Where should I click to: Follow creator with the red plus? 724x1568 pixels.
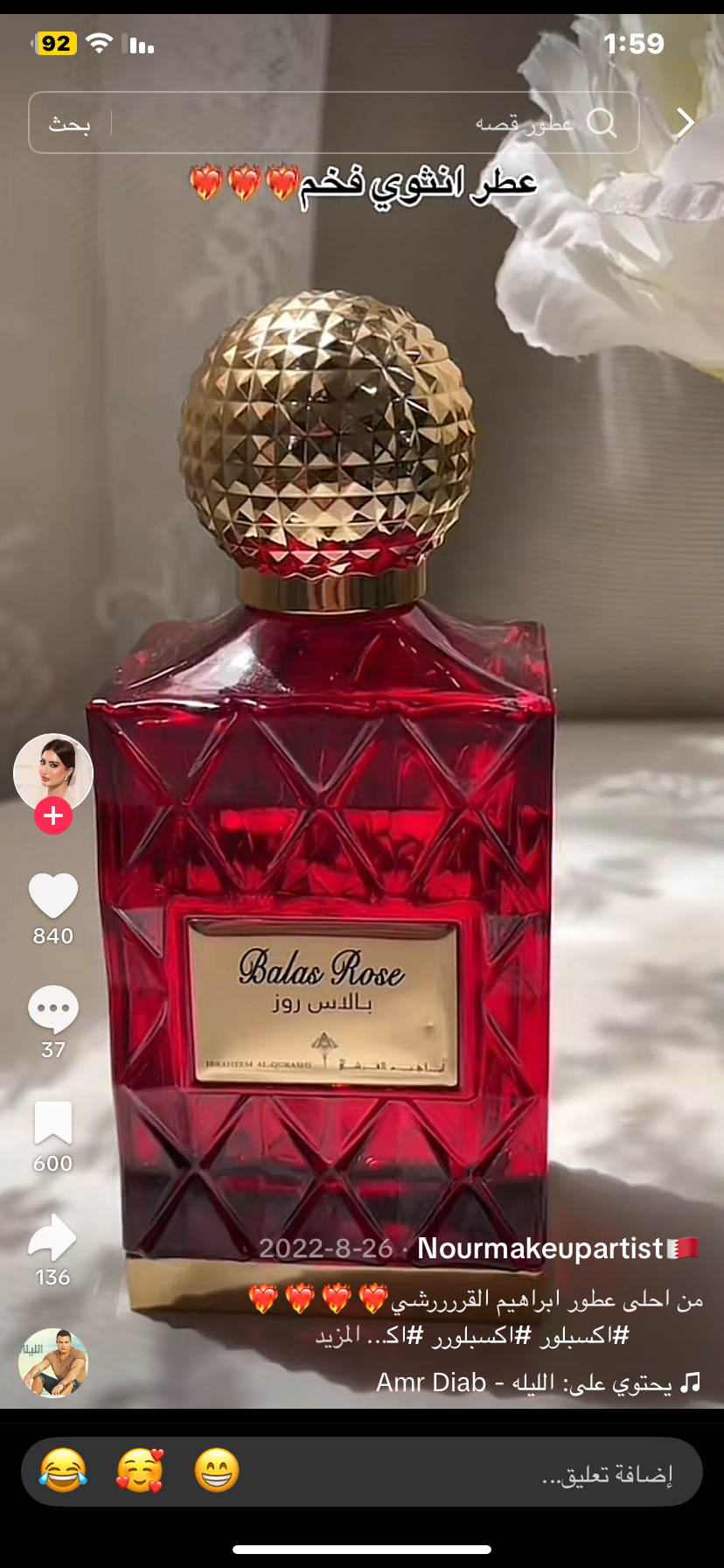pos(53,815)
